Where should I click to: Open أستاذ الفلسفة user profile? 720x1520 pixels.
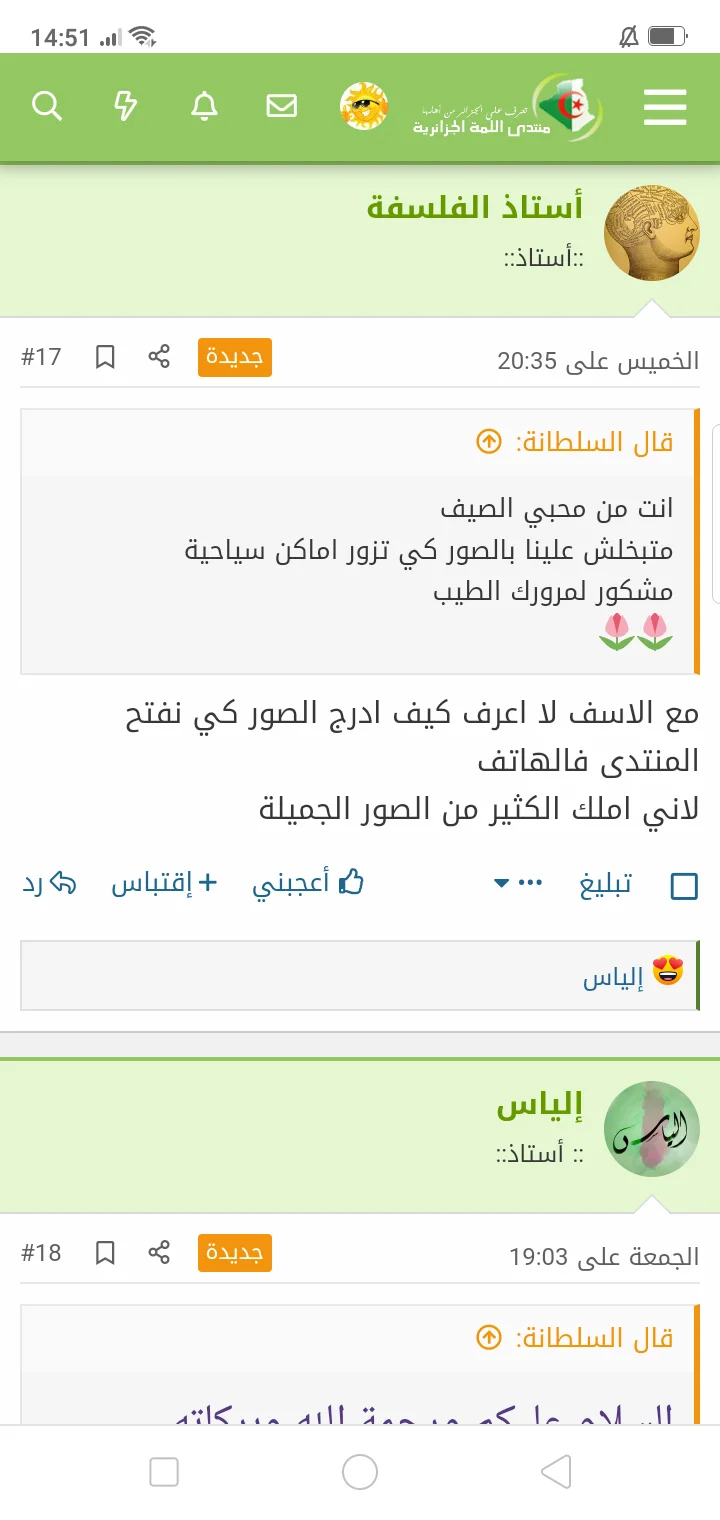click(x=475, y=208)
